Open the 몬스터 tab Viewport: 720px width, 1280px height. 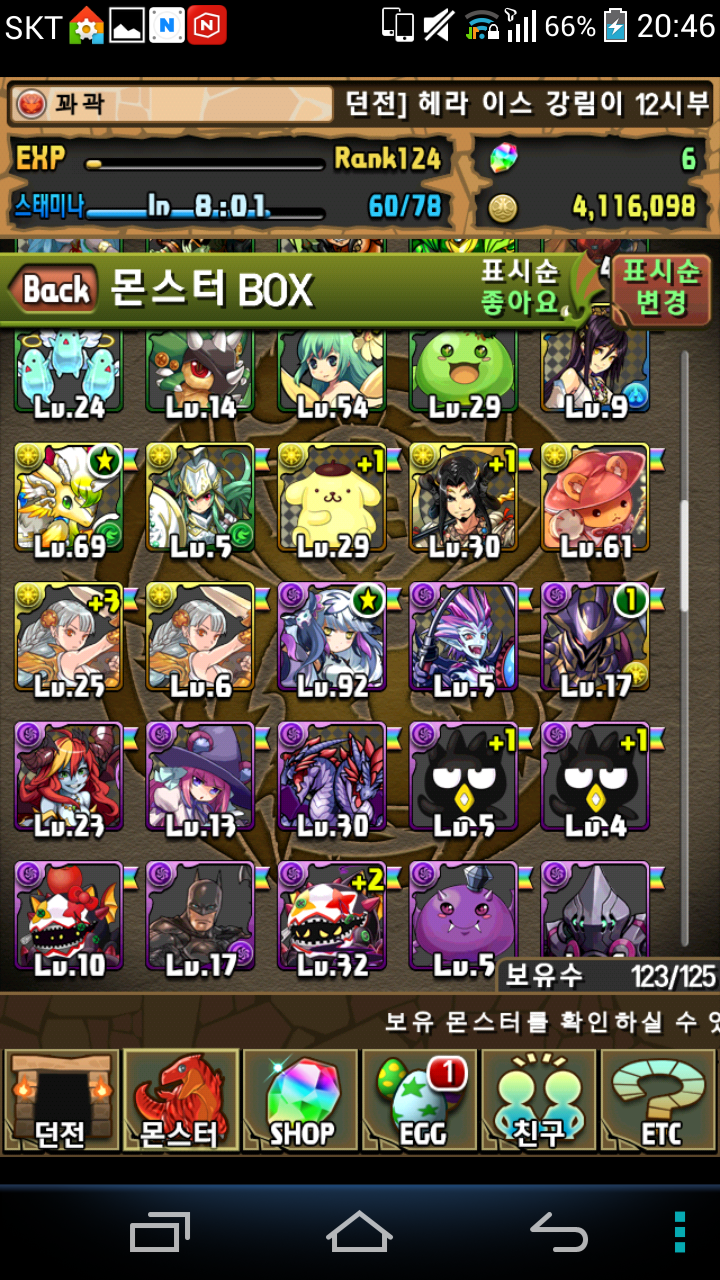(180, 1100)
